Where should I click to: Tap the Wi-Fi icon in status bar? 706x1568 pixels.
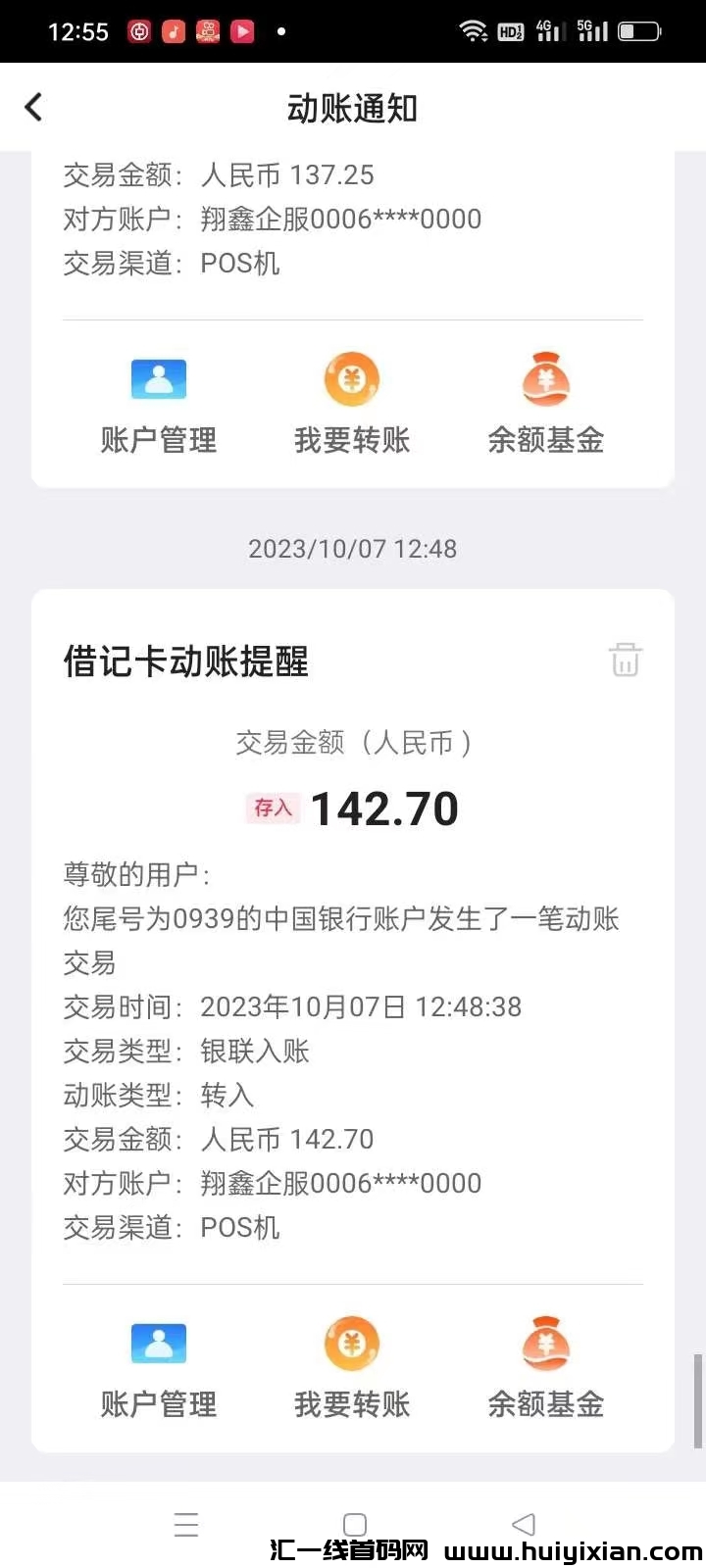click(475, 30)
